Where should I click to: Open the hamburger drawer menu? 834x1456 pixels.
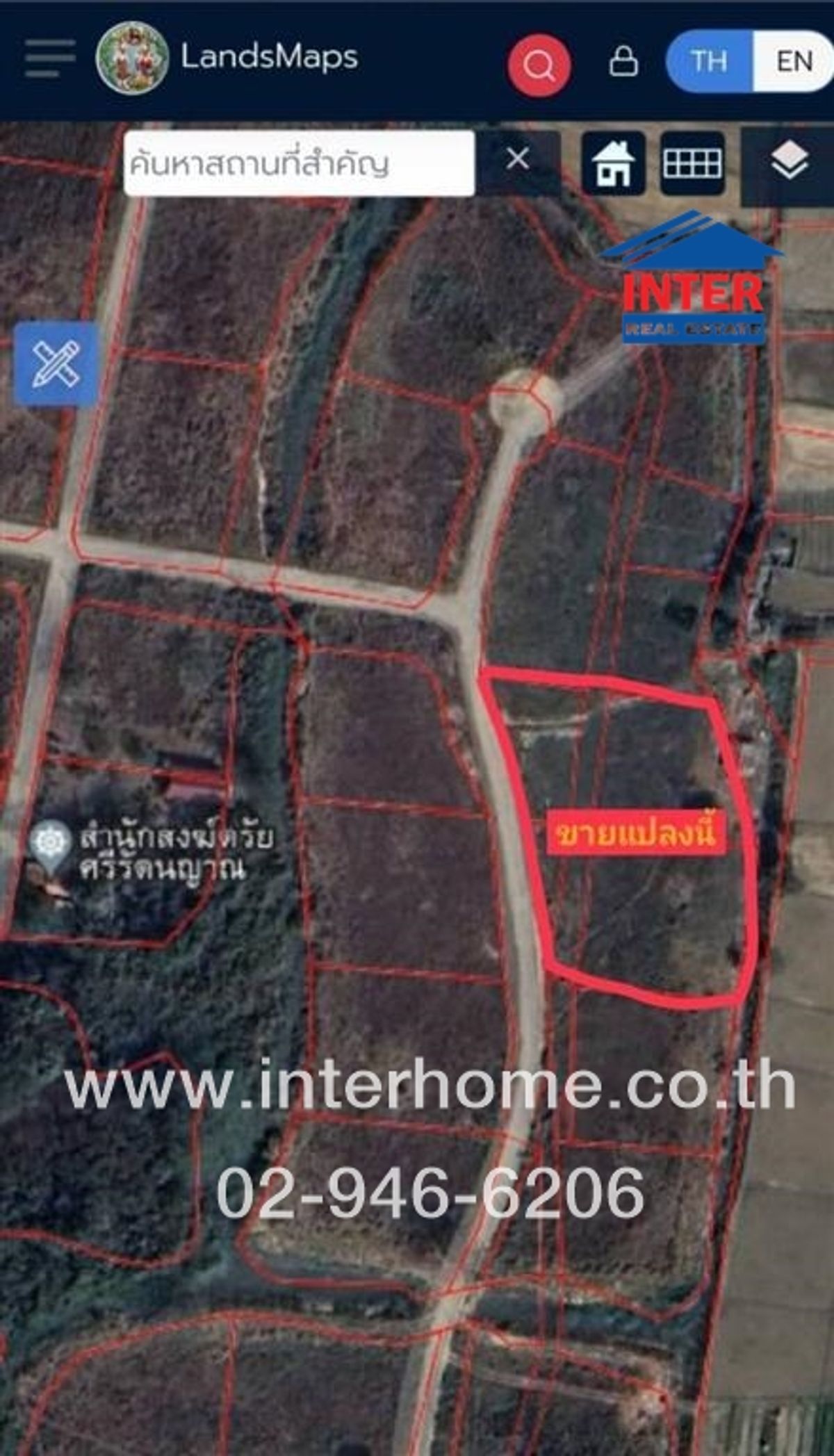(x=49, y=58)
